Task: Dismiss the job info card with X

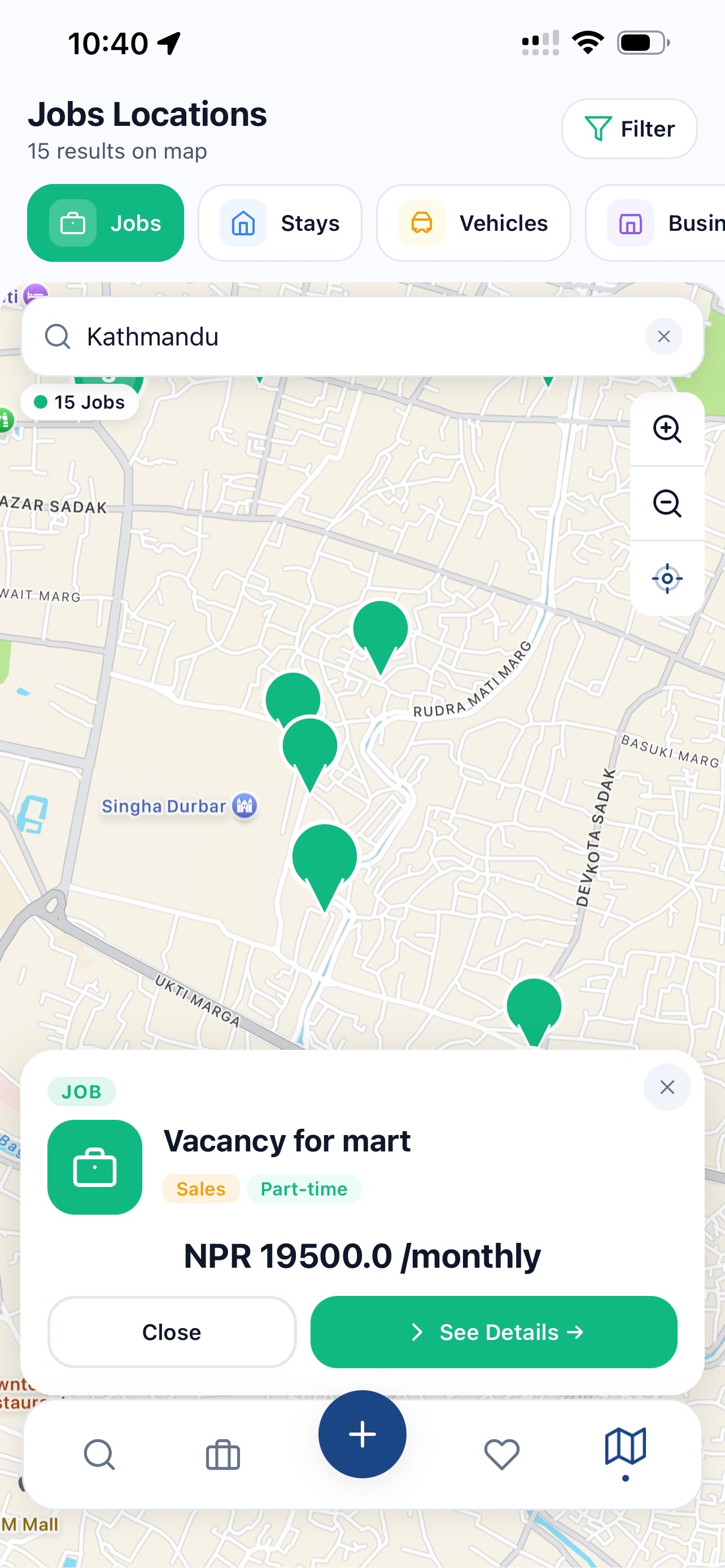Action: coord(667,1087)
